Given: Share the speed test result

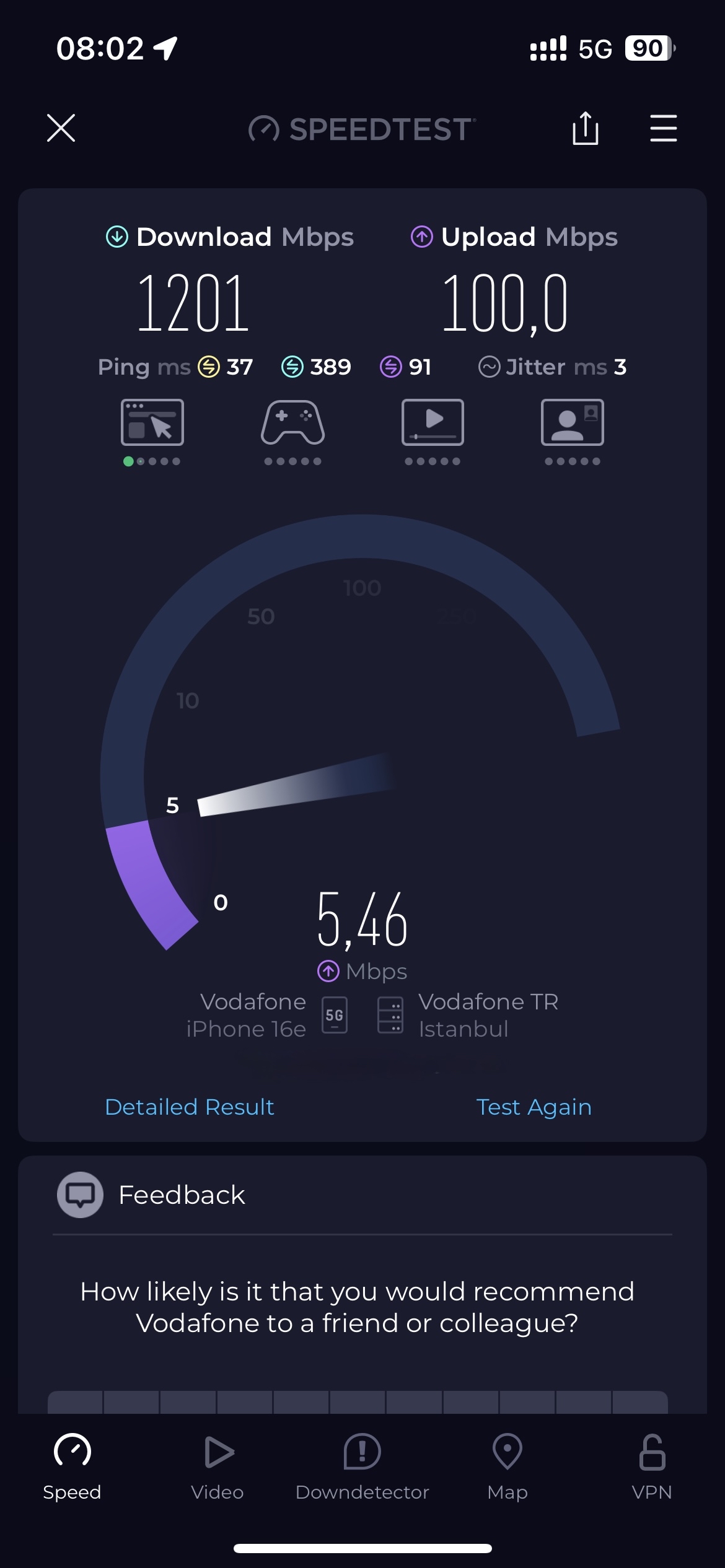Looking at the screenshot, I should (x=585, y=128).
